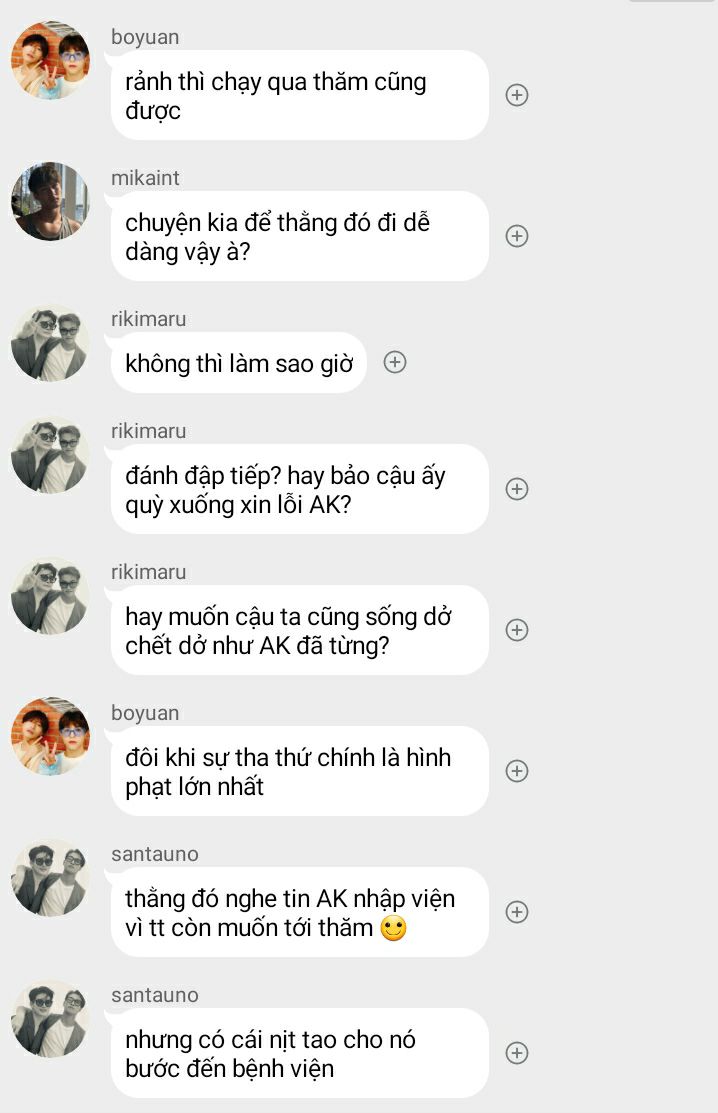React to rikimaru's "đánh đập tiếp?" message
The image size is (718, 1113).
516,489
